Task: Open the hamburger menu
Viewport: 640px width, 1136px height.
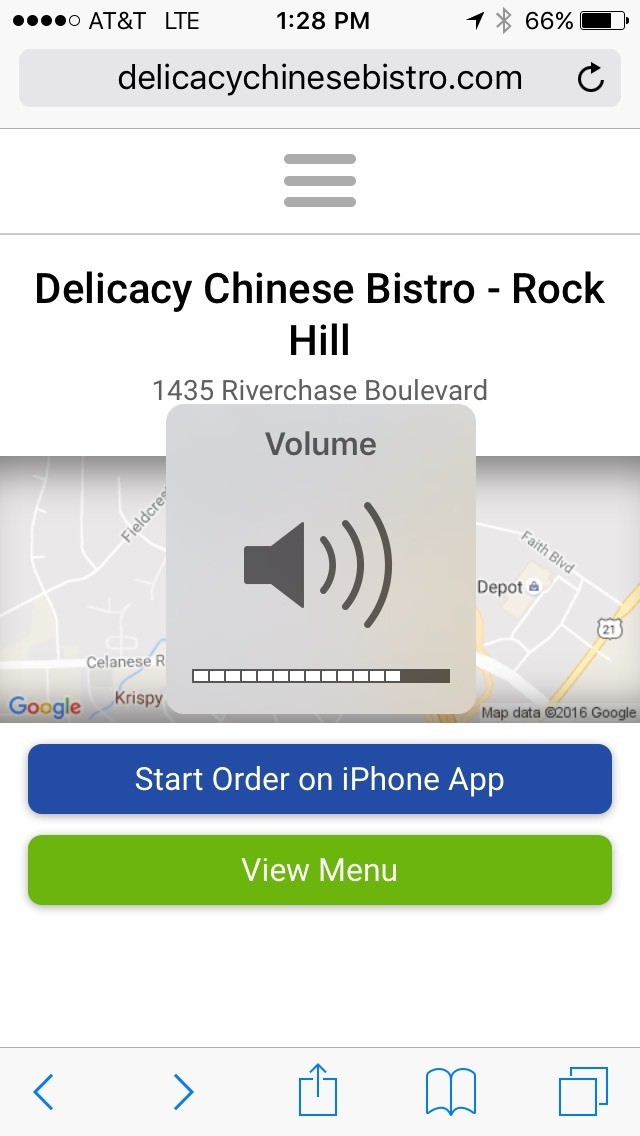Action: click(x=320, y=180)
